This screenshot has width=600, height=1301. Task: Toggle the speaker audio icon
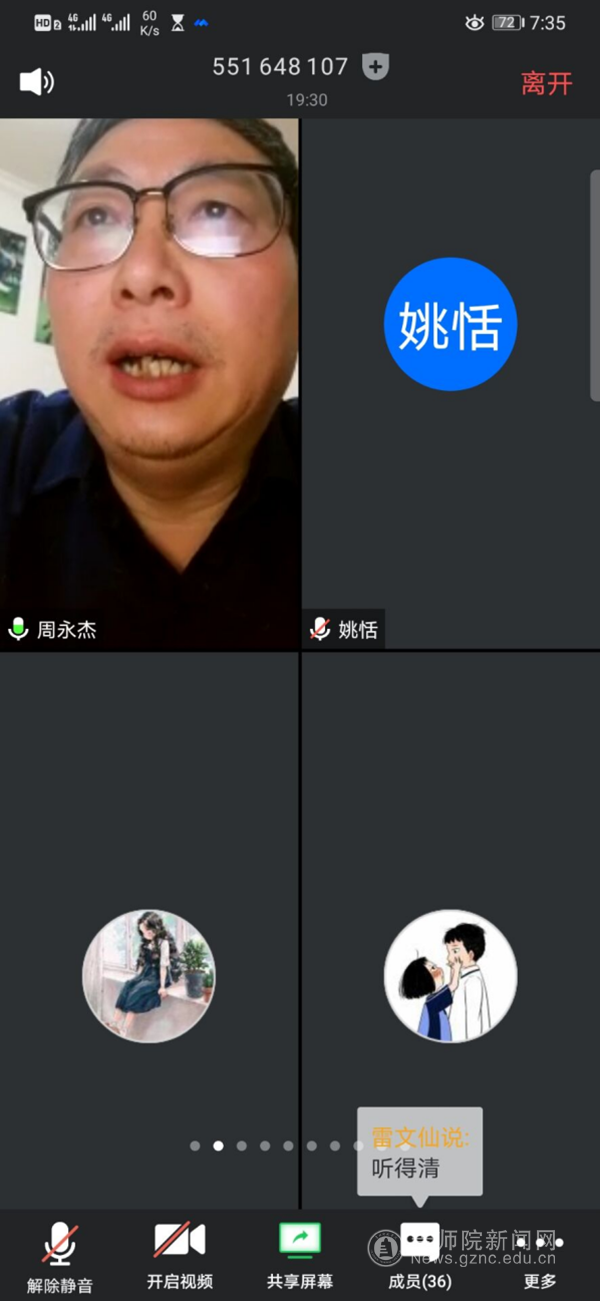[36, 82]
